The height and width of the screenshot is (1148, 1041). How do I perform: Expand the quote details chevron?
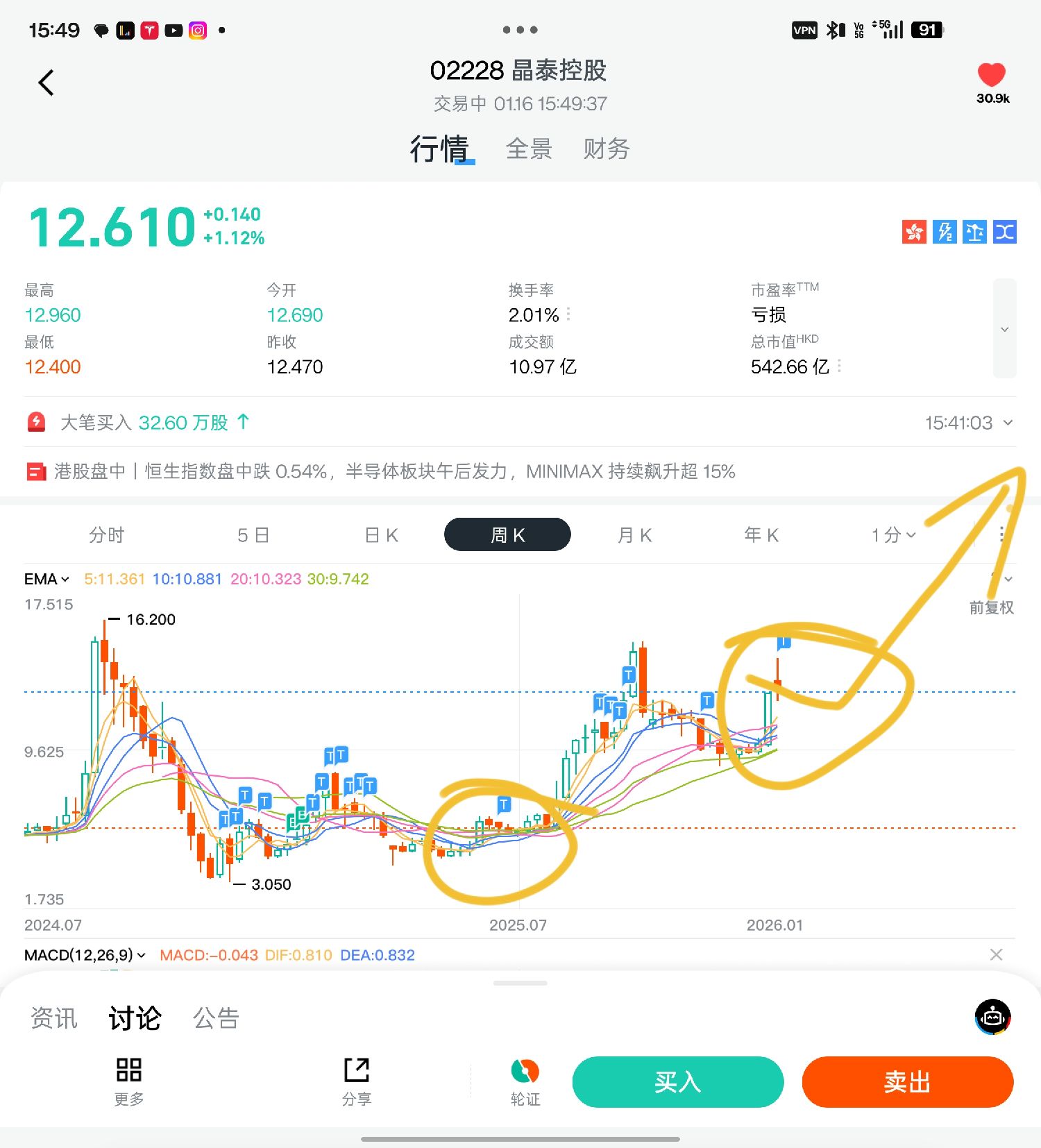coord(1004,329)
